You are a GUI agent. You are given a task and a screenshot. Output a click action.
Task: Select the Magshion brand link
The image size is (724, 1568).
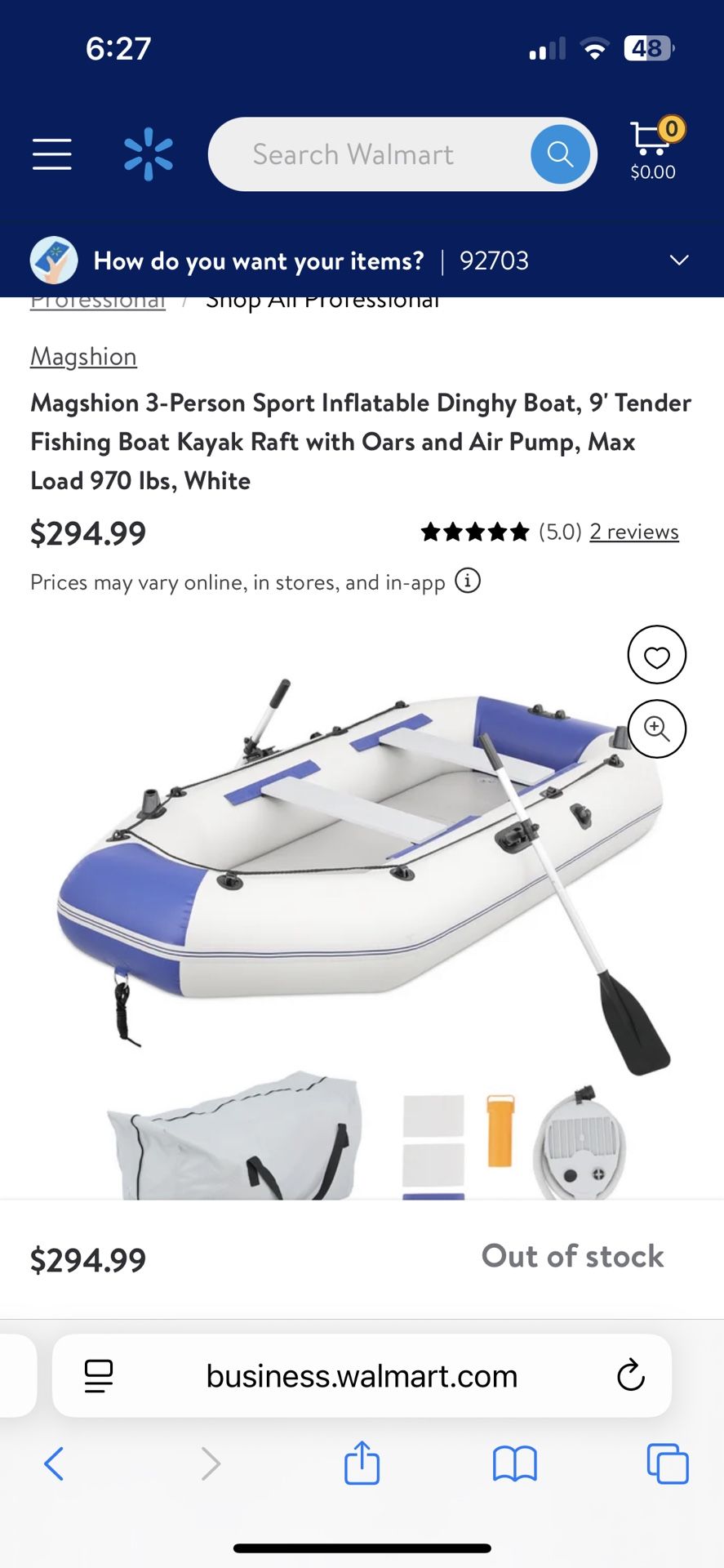[x=82, y=357]
